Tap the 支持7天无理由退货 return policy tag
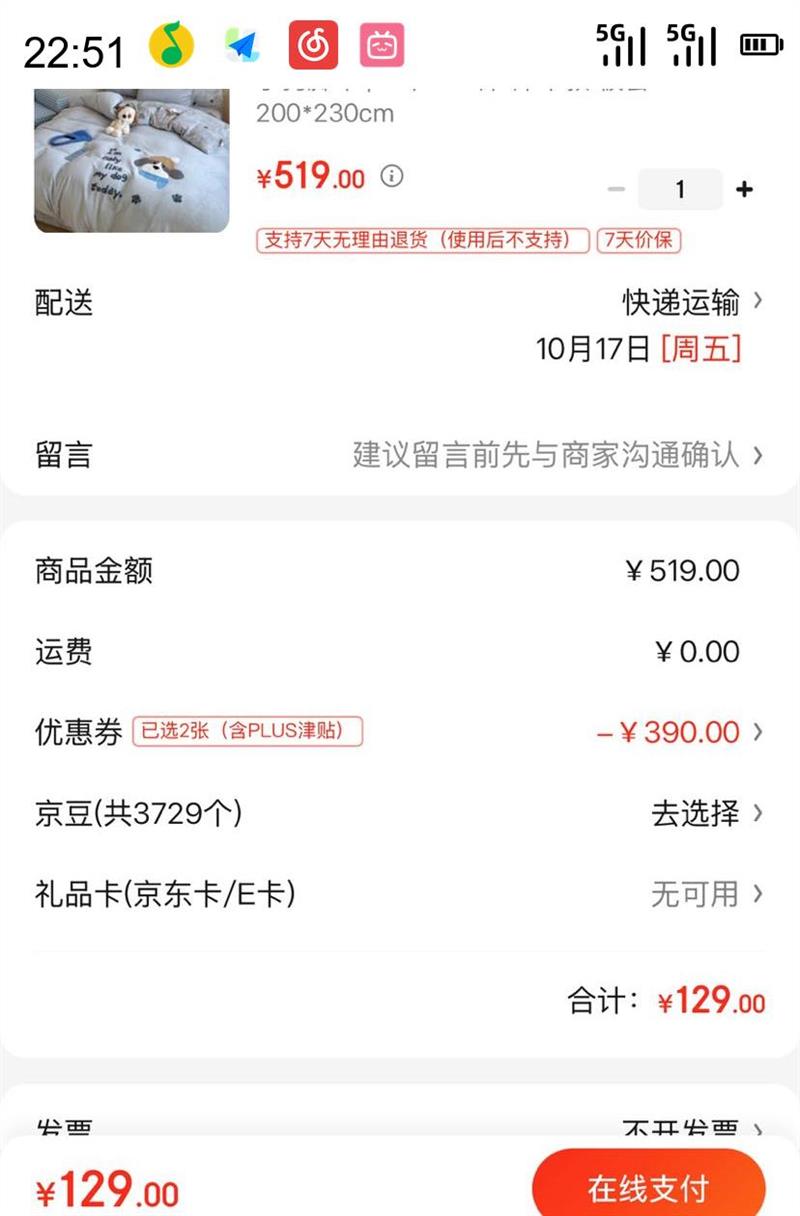Viewport: 800px width, 1216px height. pyautogui.click(x=420, y=240)
